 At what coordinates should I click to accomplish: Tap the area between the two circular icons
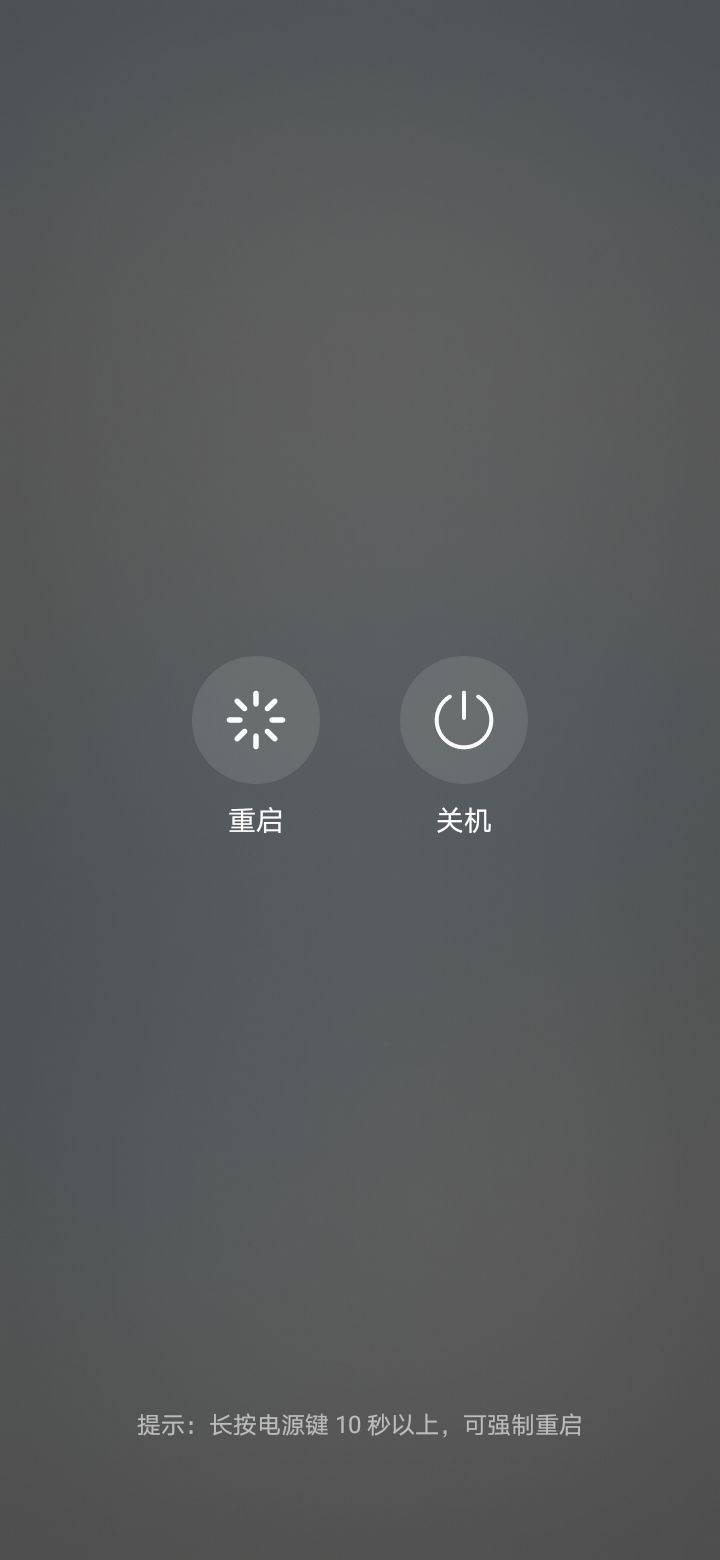360,720
